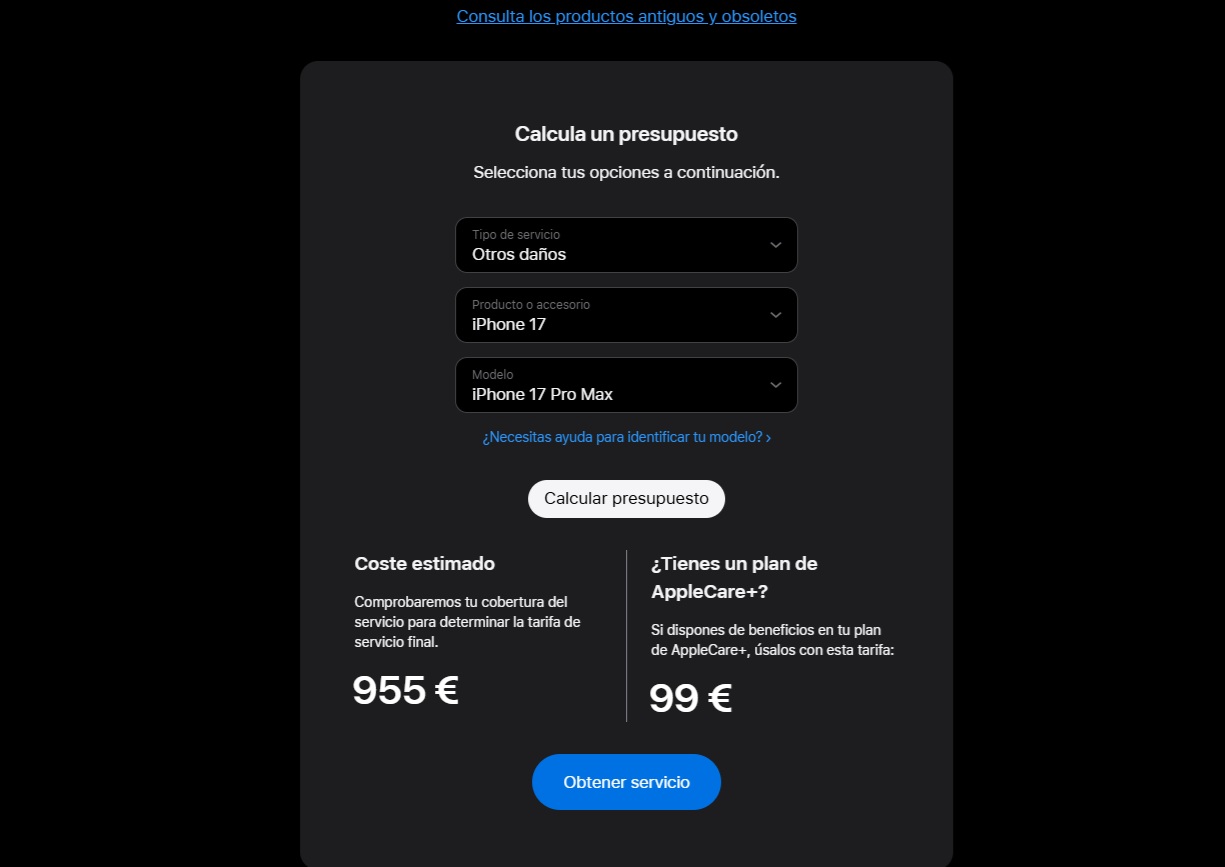The image size is (1225, 867).
Task: Open the Producto o accesorio dropdown
Action: click(x=626, y=315)
